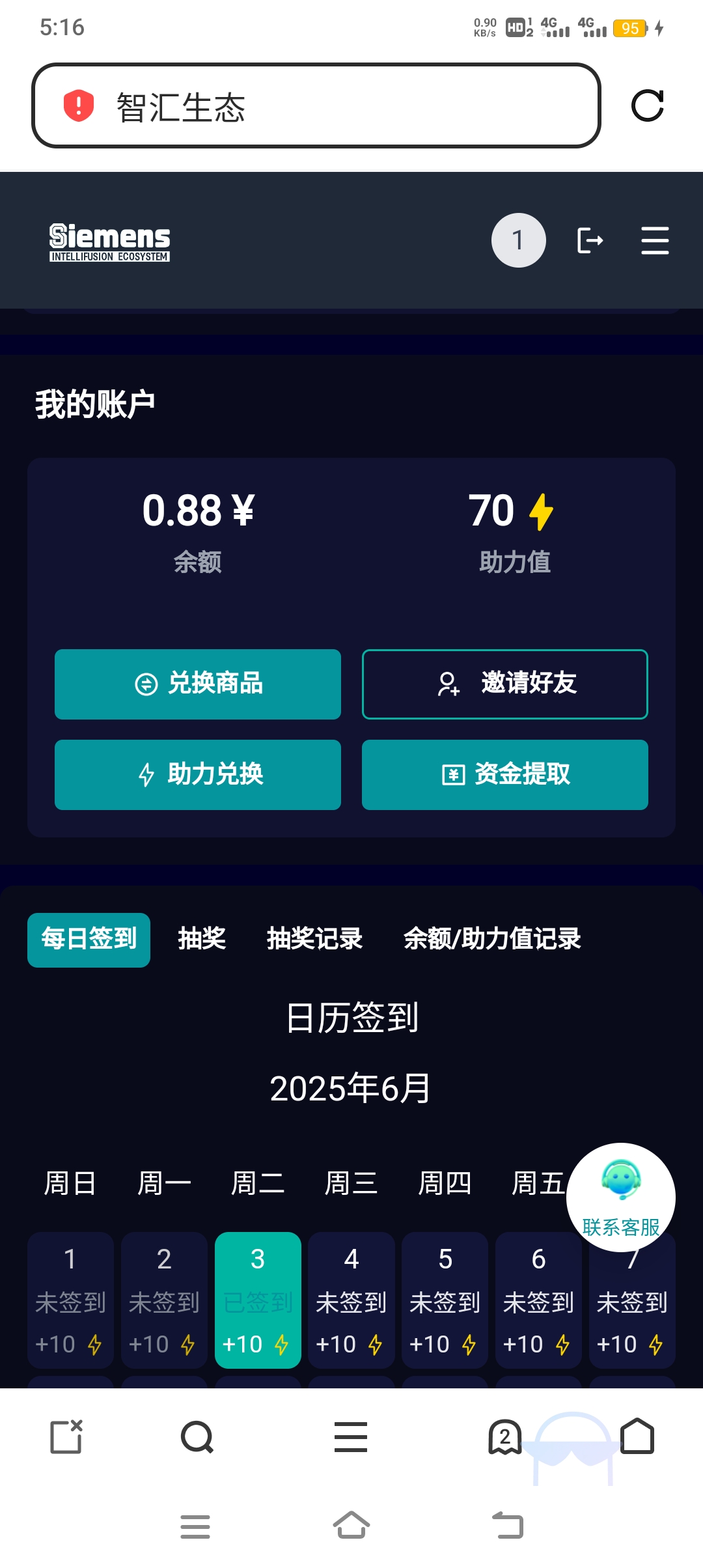Tap the 兑换商品 button
This screenshot has width=703, height=1568.
click(x=198, y=684)
